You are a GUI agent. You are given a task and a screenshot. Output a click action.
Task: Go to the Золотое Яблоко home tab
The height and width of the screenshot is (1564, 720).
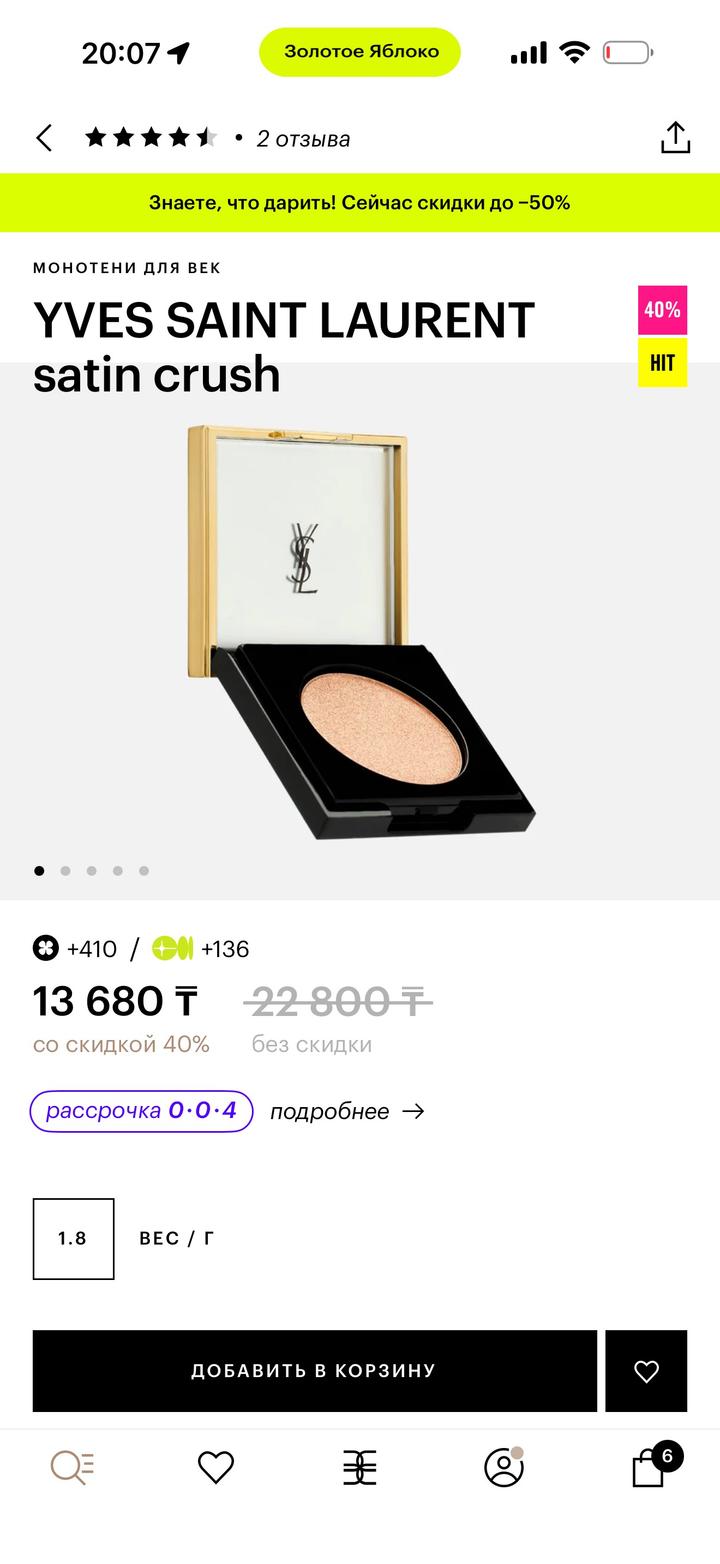coord(360,1467)
